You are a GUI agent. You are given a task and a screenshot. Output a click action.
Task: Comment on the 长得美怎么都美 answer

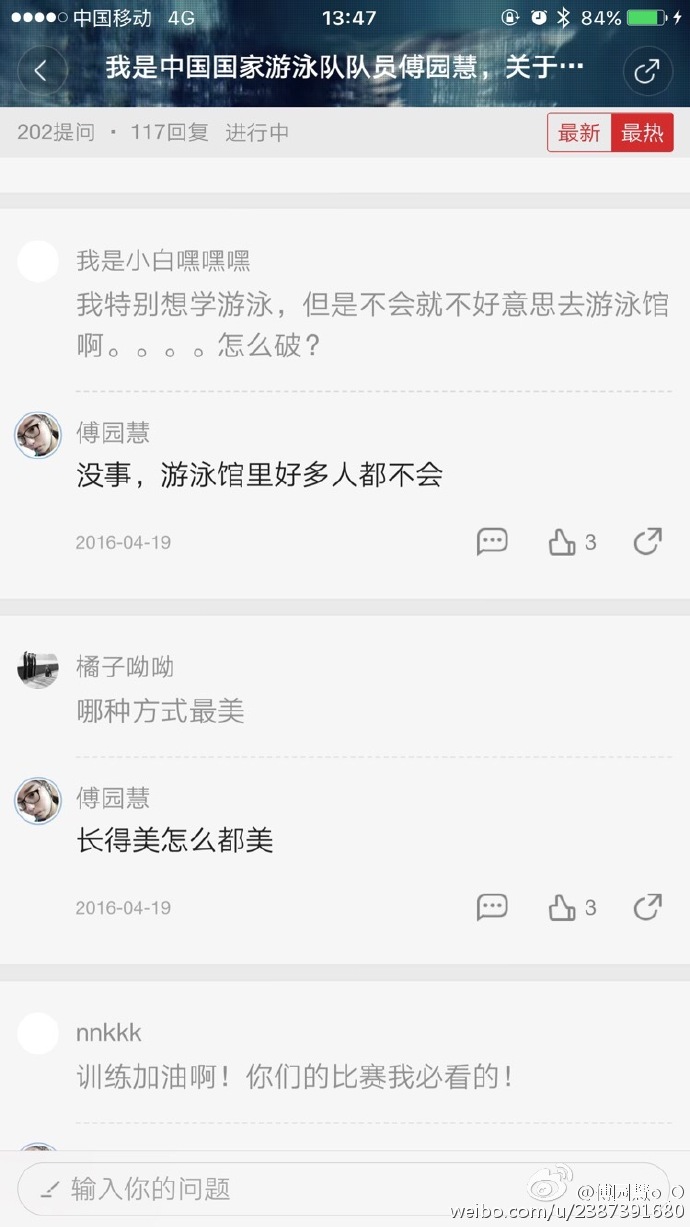tap(492, 908)
